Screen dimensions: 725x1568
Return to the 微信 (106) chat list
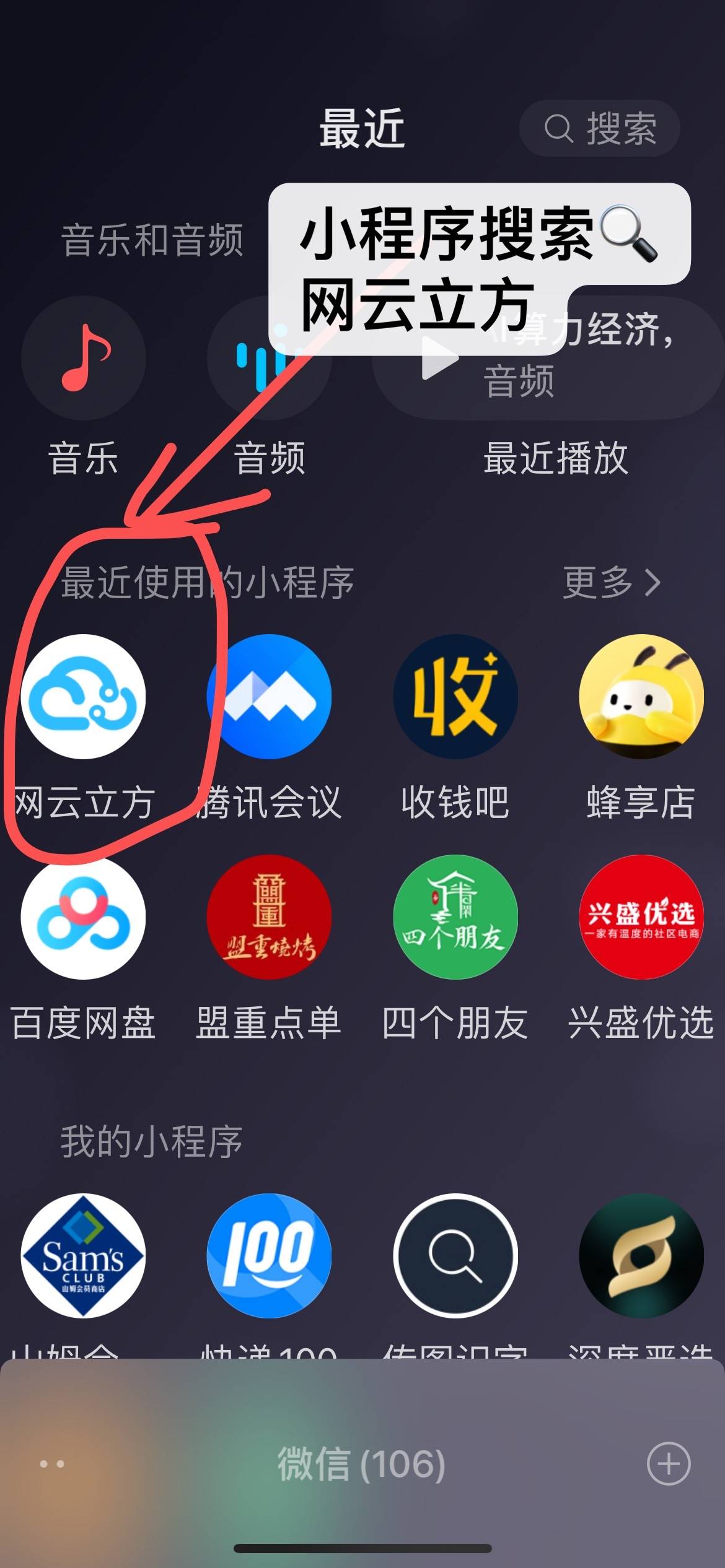click(x=361, y=1464)
